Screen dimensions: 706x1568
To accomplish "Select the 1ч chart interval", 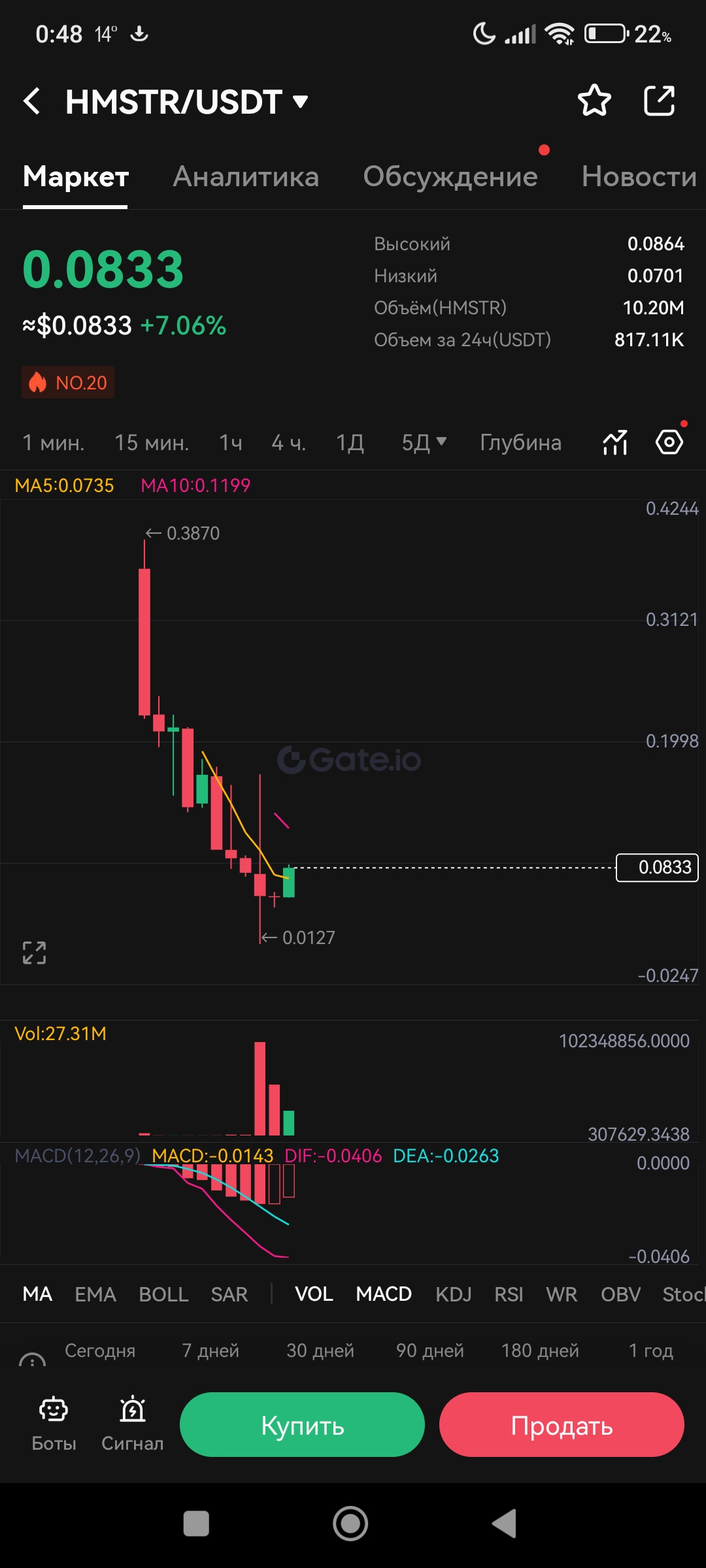I will (230, 443).
